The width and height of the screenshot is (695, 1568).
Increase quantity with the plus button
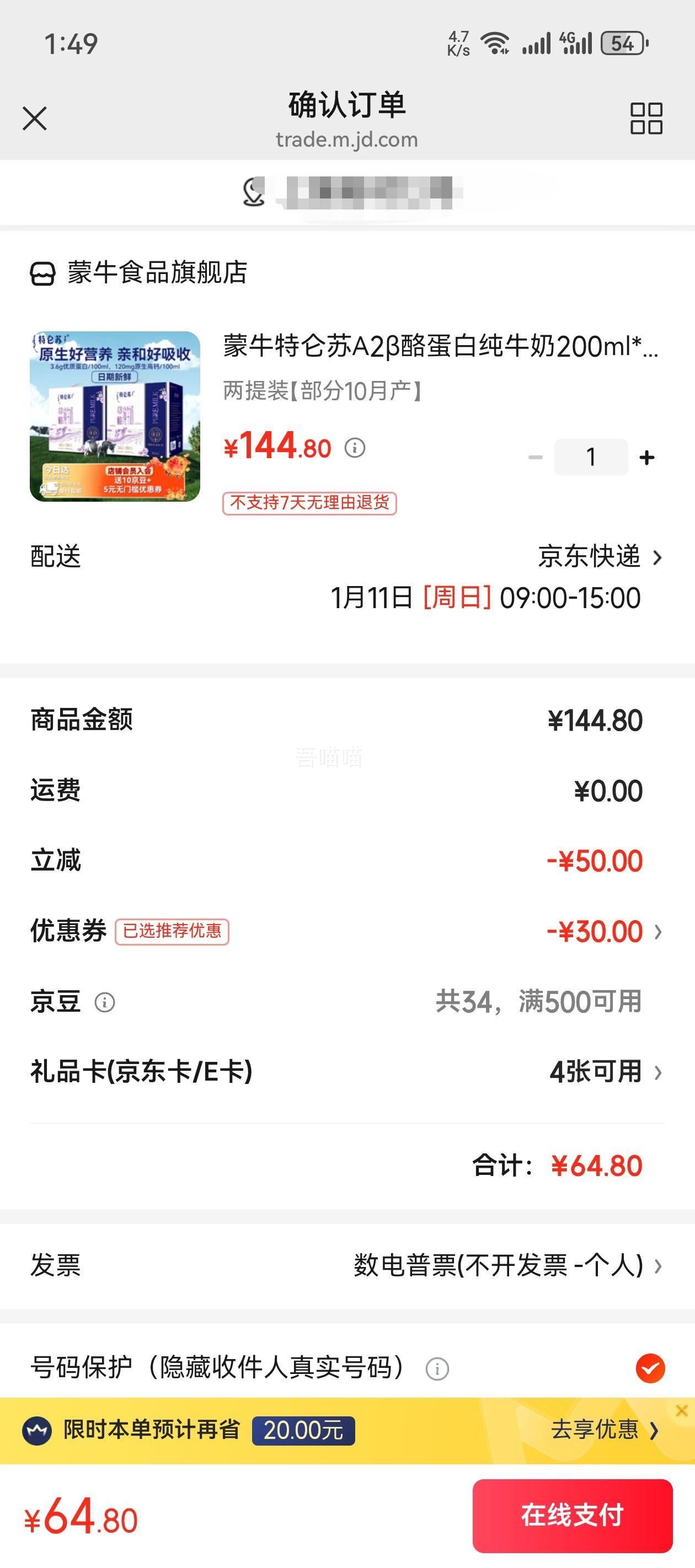pos(647,457)
